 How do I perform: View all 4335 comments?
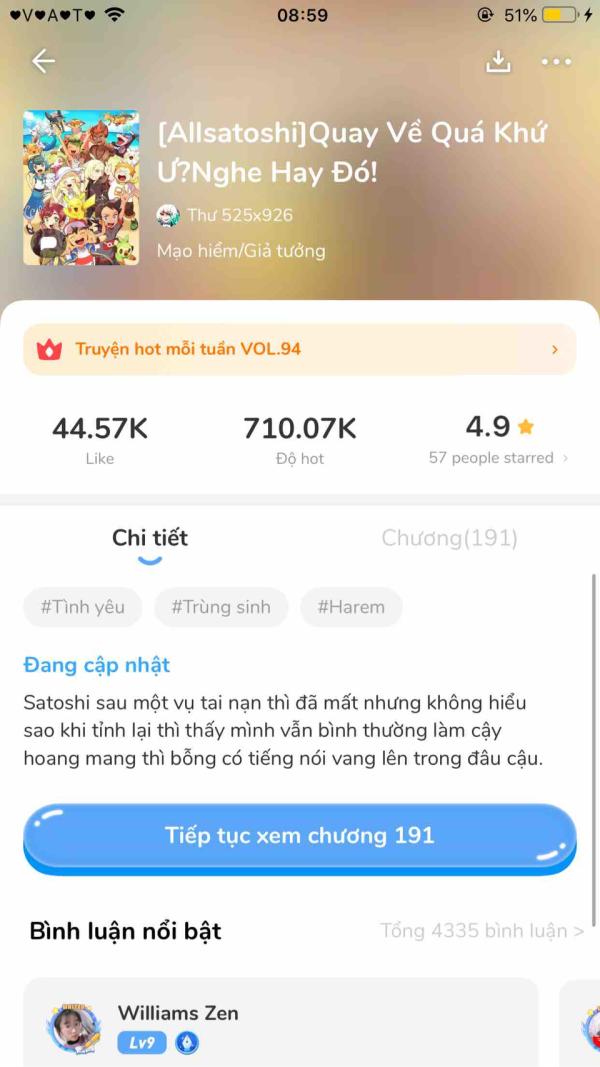click(482, 931)
